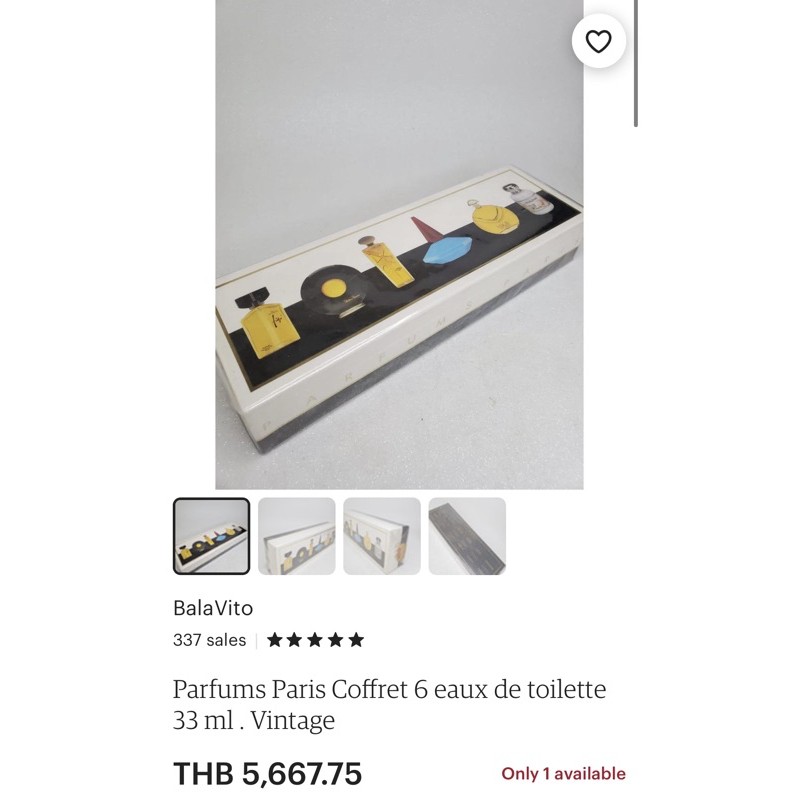Viewport: 800px width, 800px height.
Task: Open the main perfume coffret photo
Action: (399, 245)
